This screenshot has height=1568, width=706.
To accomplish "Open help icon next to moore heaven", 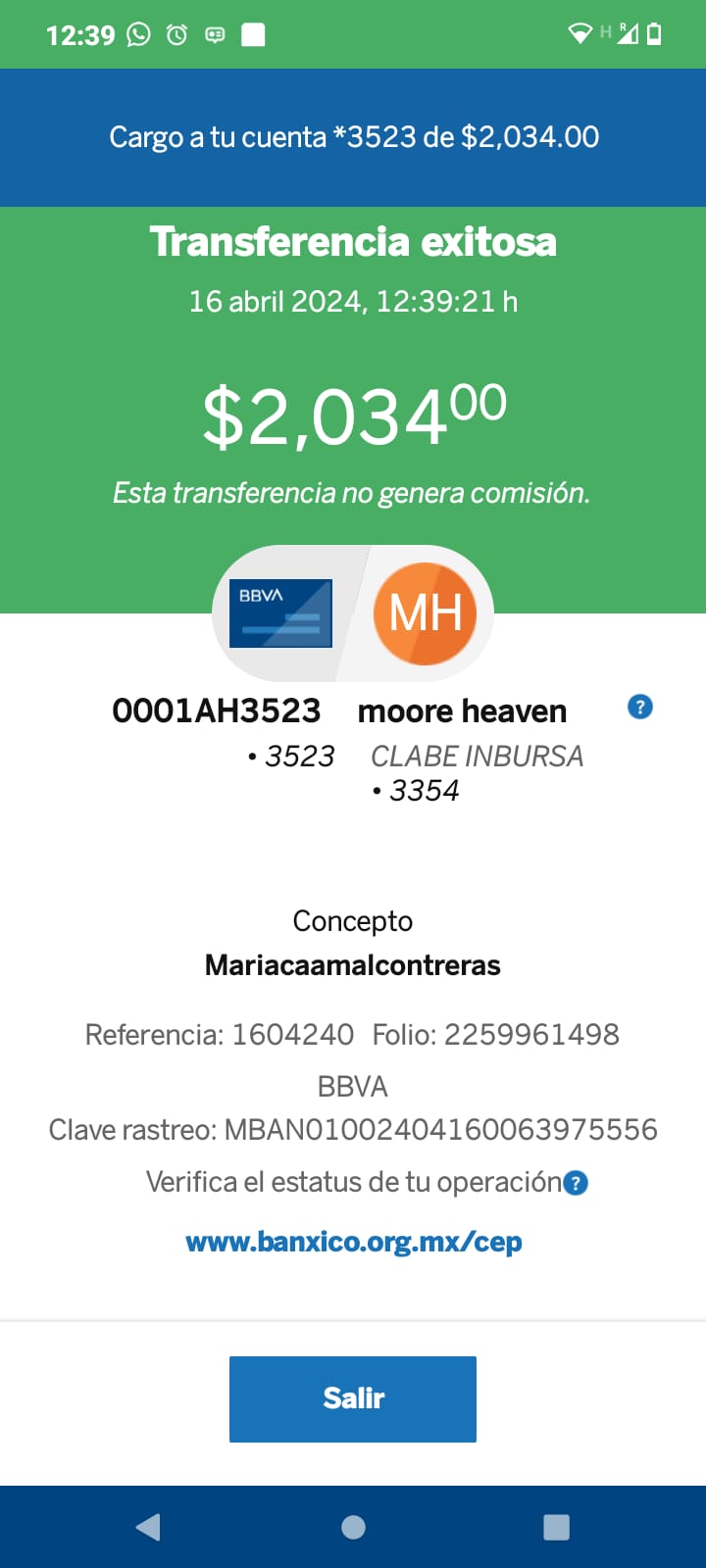I will point(640,707).
